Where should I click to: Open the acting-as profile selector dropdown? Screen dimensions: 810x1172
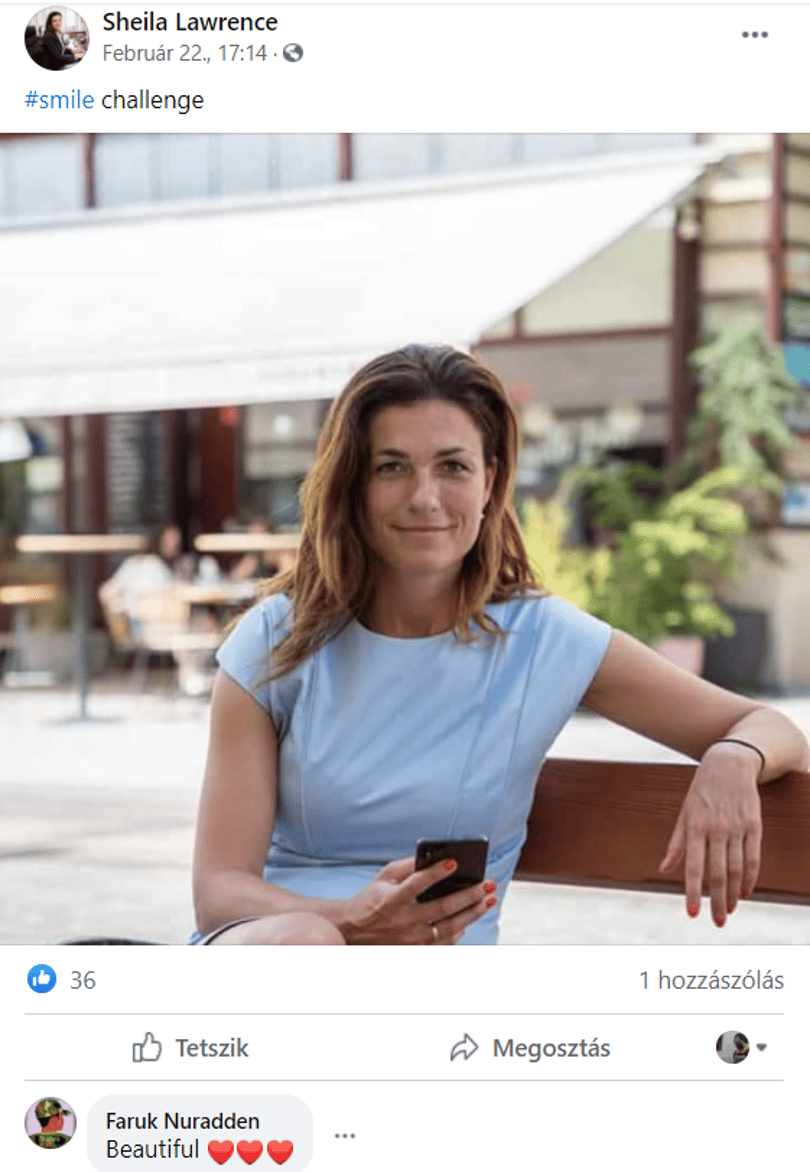pyautogui.click(x=741, y=1047)
